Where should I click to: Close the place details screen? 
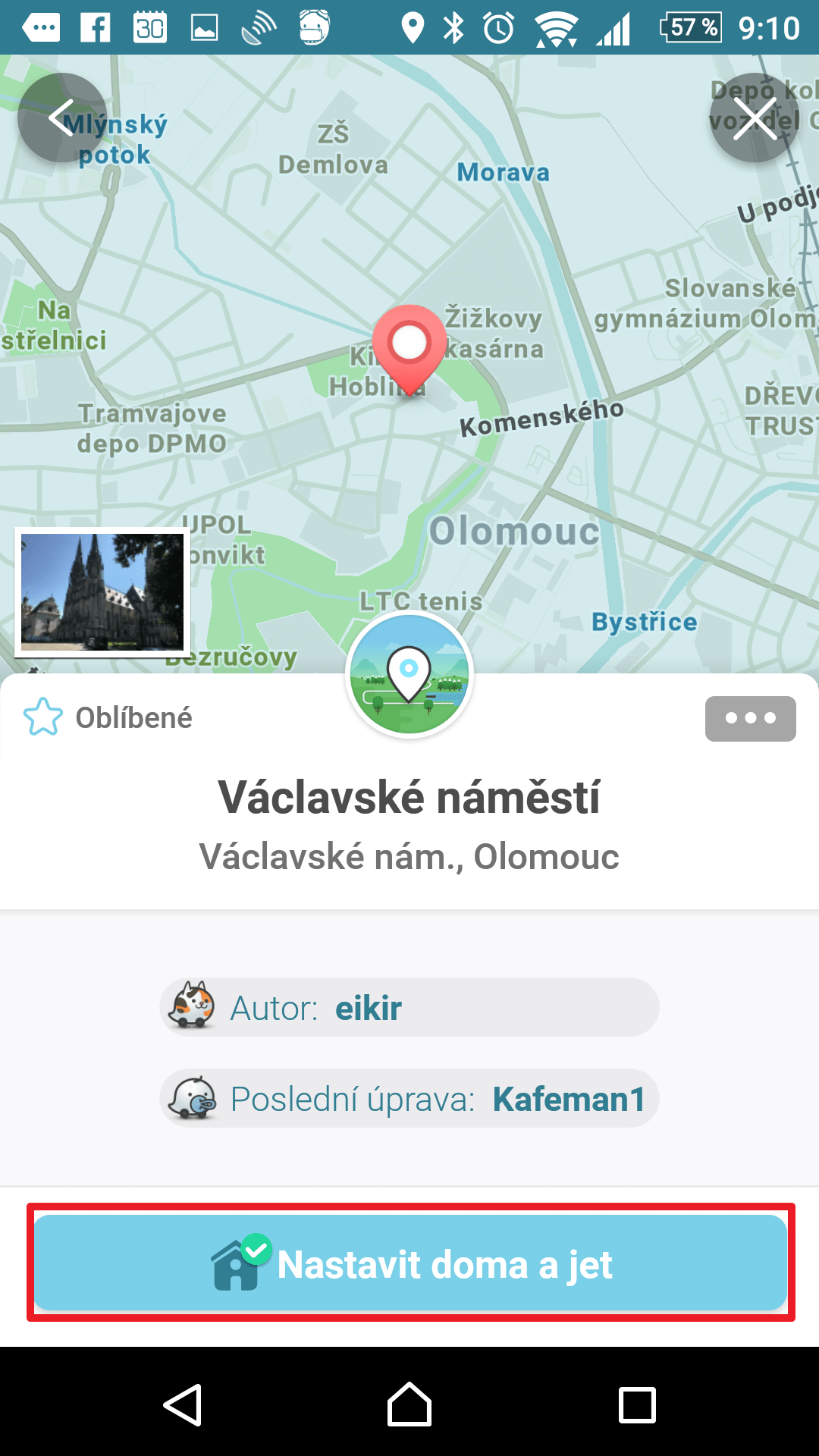[755, 118]
